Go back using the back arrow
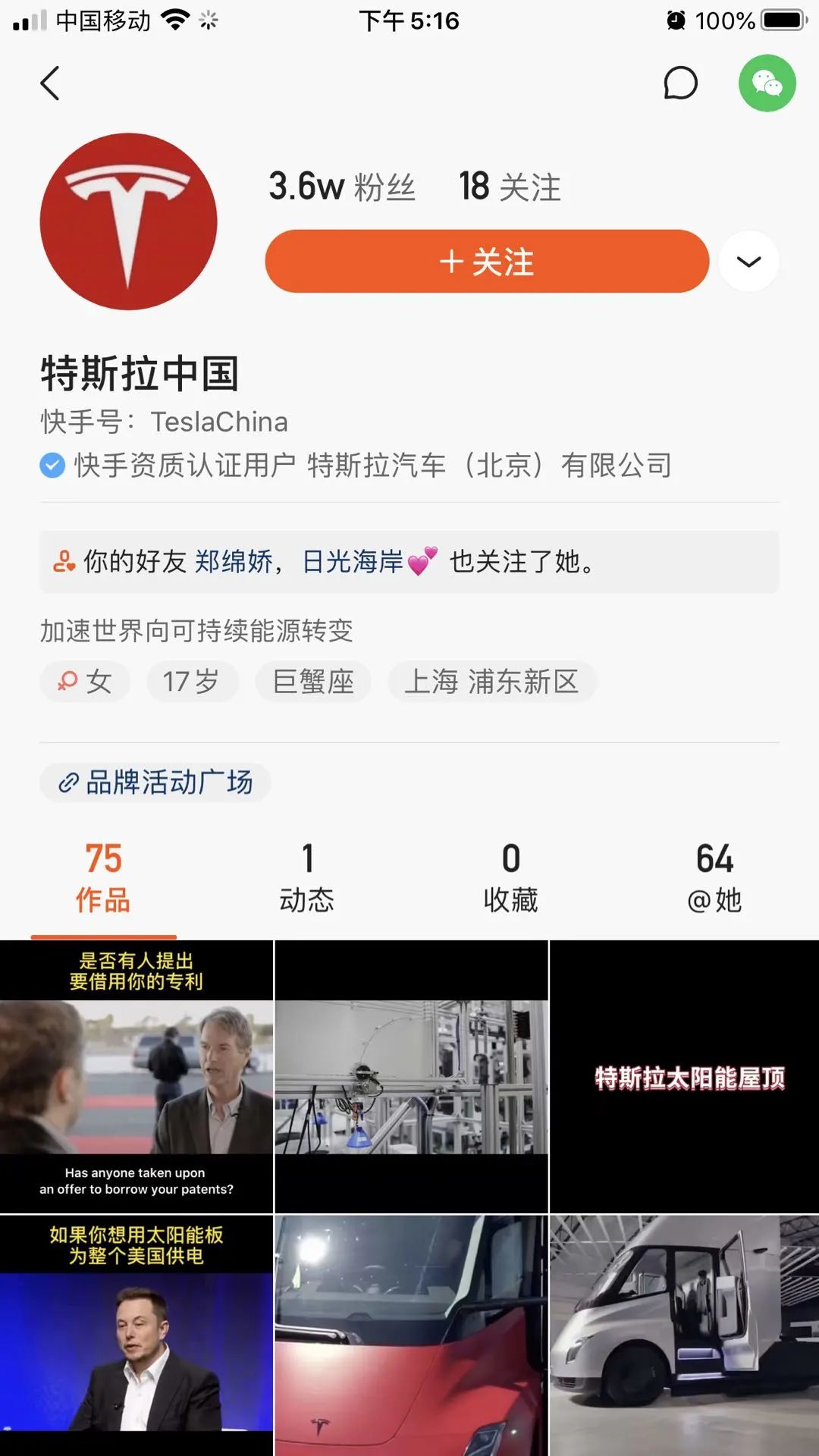819x1456 pixels. [50, 83]
